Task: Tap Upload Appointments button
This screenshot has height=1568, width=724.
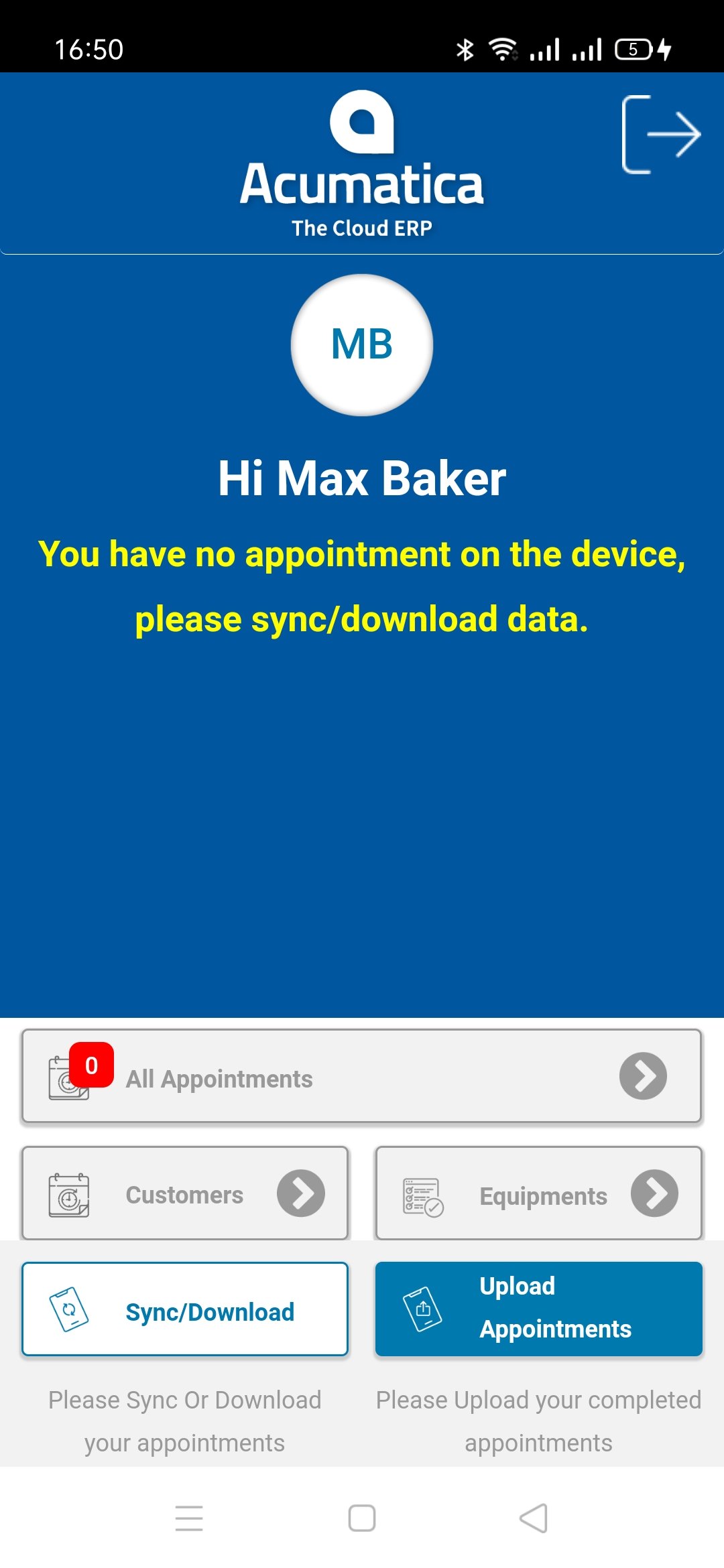Action: pyautogui.click(x=539, y=1309)
